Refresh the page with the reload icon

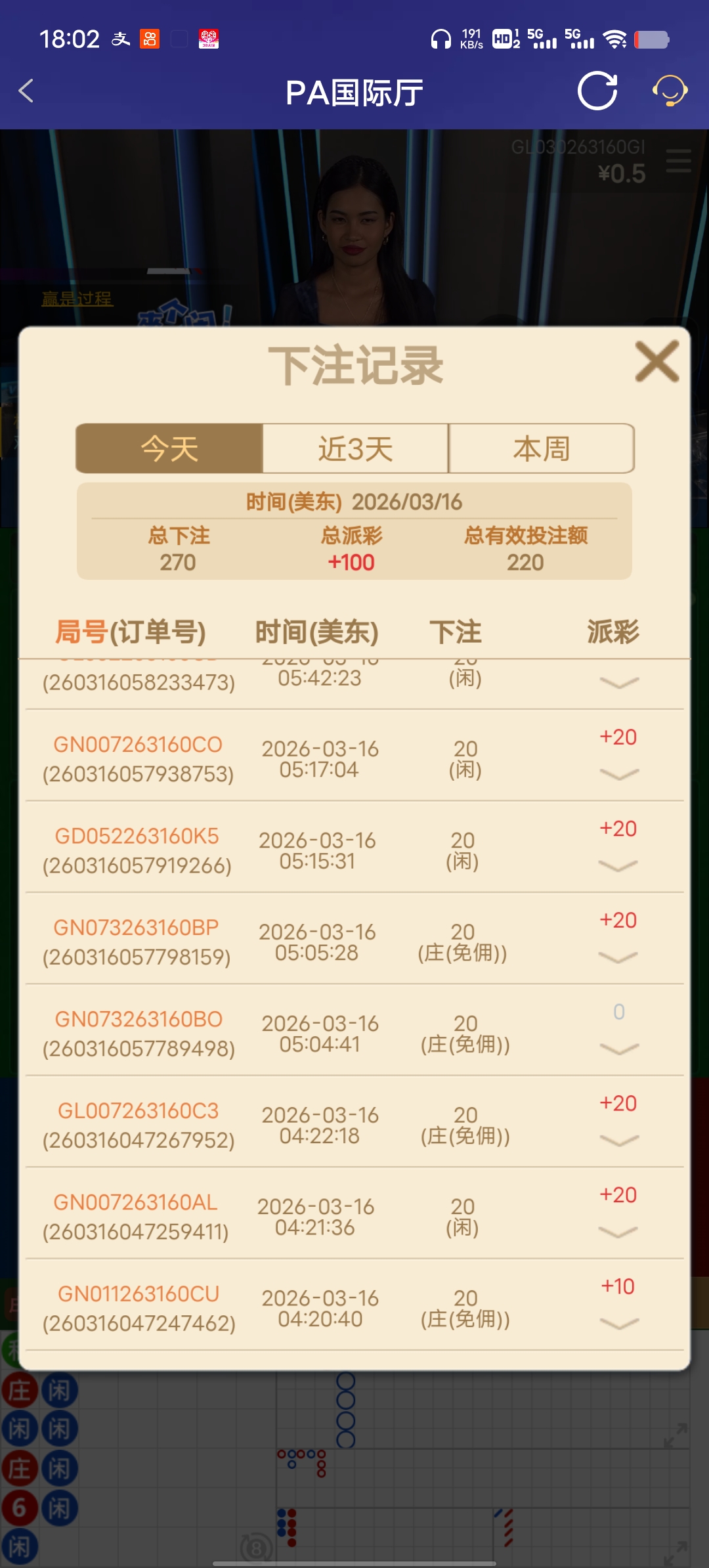point(596,92)
